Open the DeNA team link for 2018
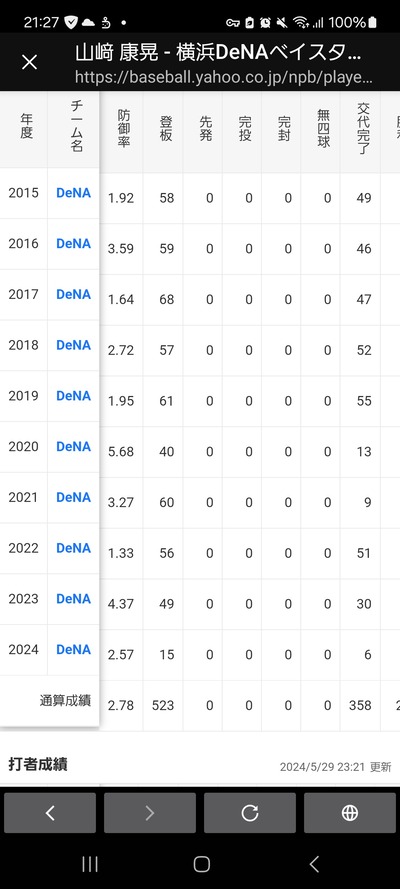Viewport: 400px width, 889px height. click(73, 345)
